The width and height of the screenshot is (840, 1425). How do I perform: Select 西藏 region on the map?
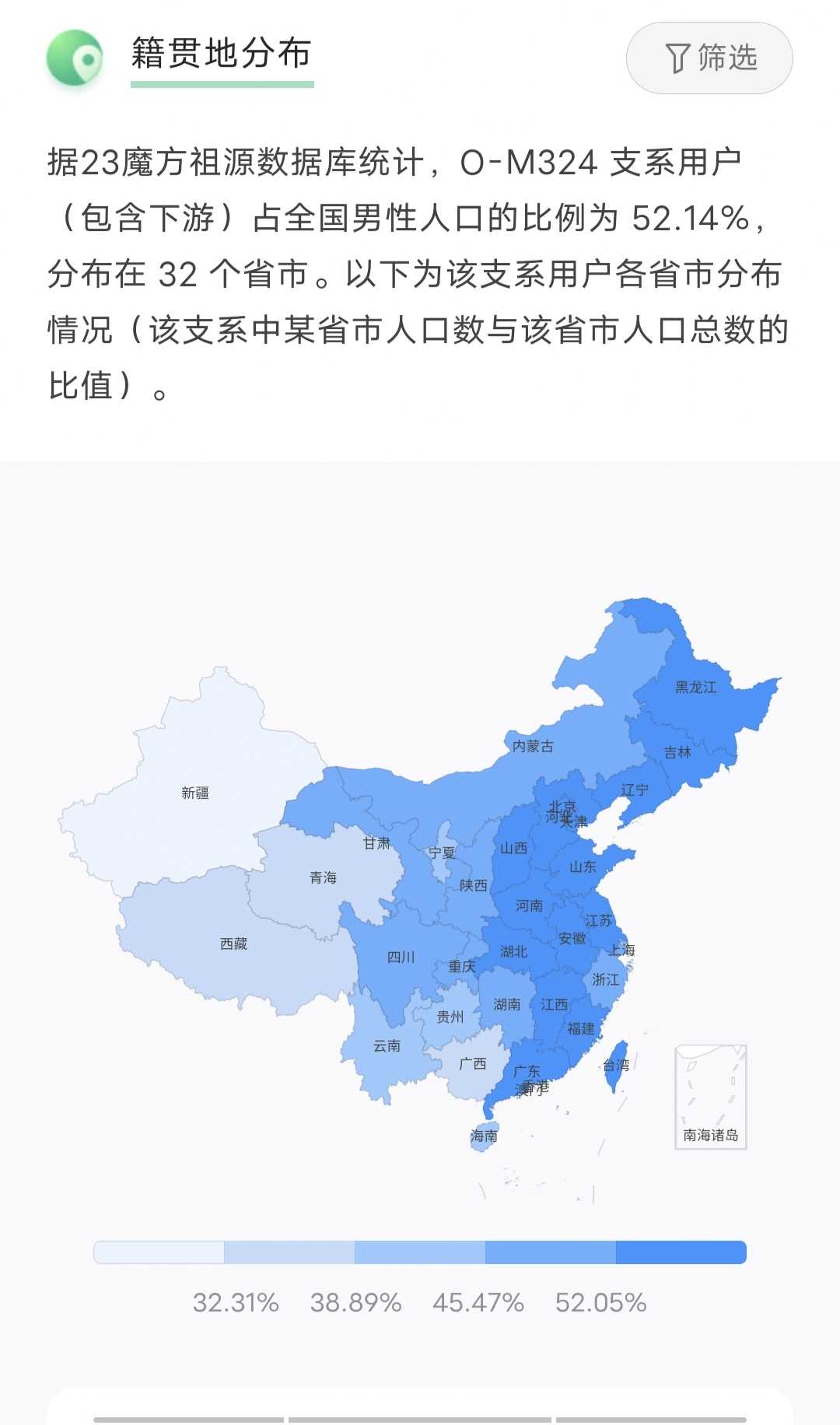coord(233,944)
